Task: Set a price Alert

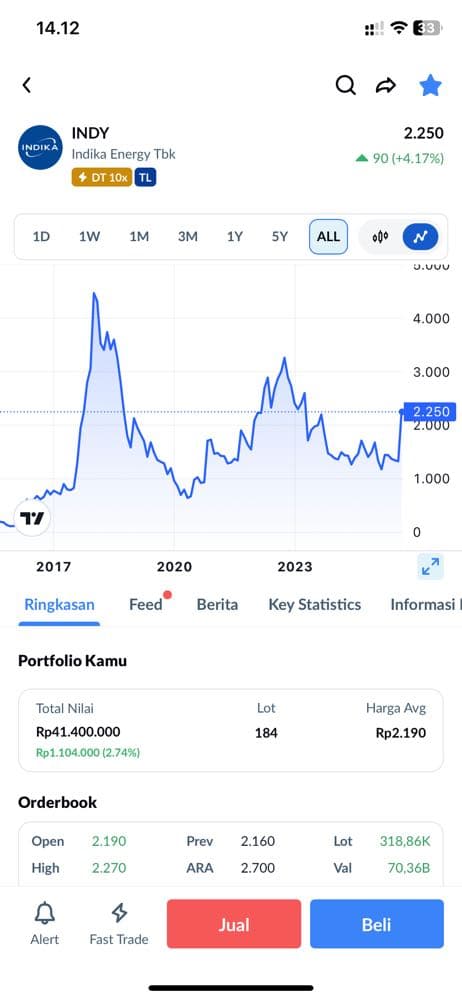Action: 45,924
